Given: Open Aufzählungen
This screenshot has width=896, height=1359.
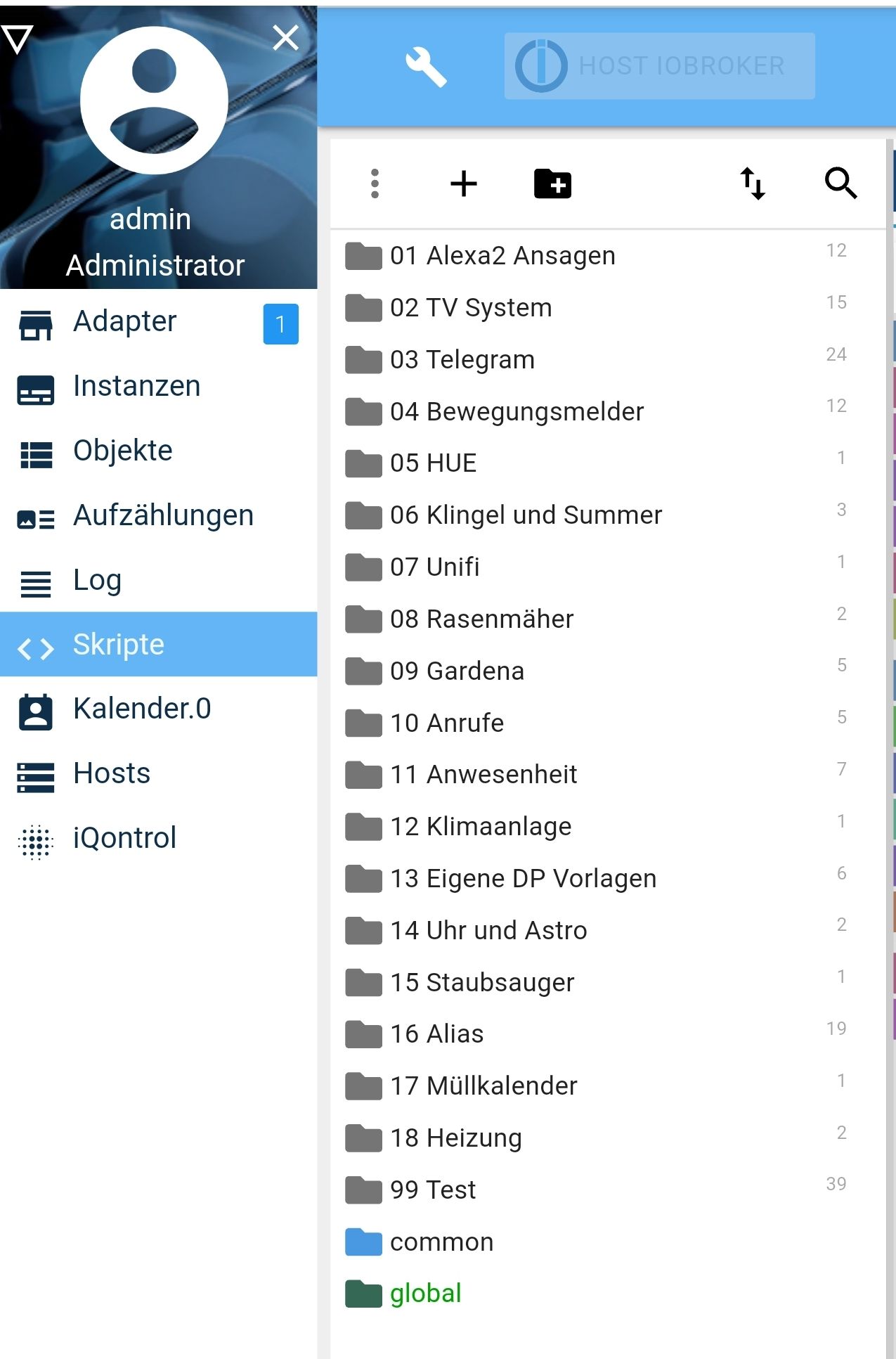Looking at the screenshot, I should pyautogui.click(x=162, y=516).
